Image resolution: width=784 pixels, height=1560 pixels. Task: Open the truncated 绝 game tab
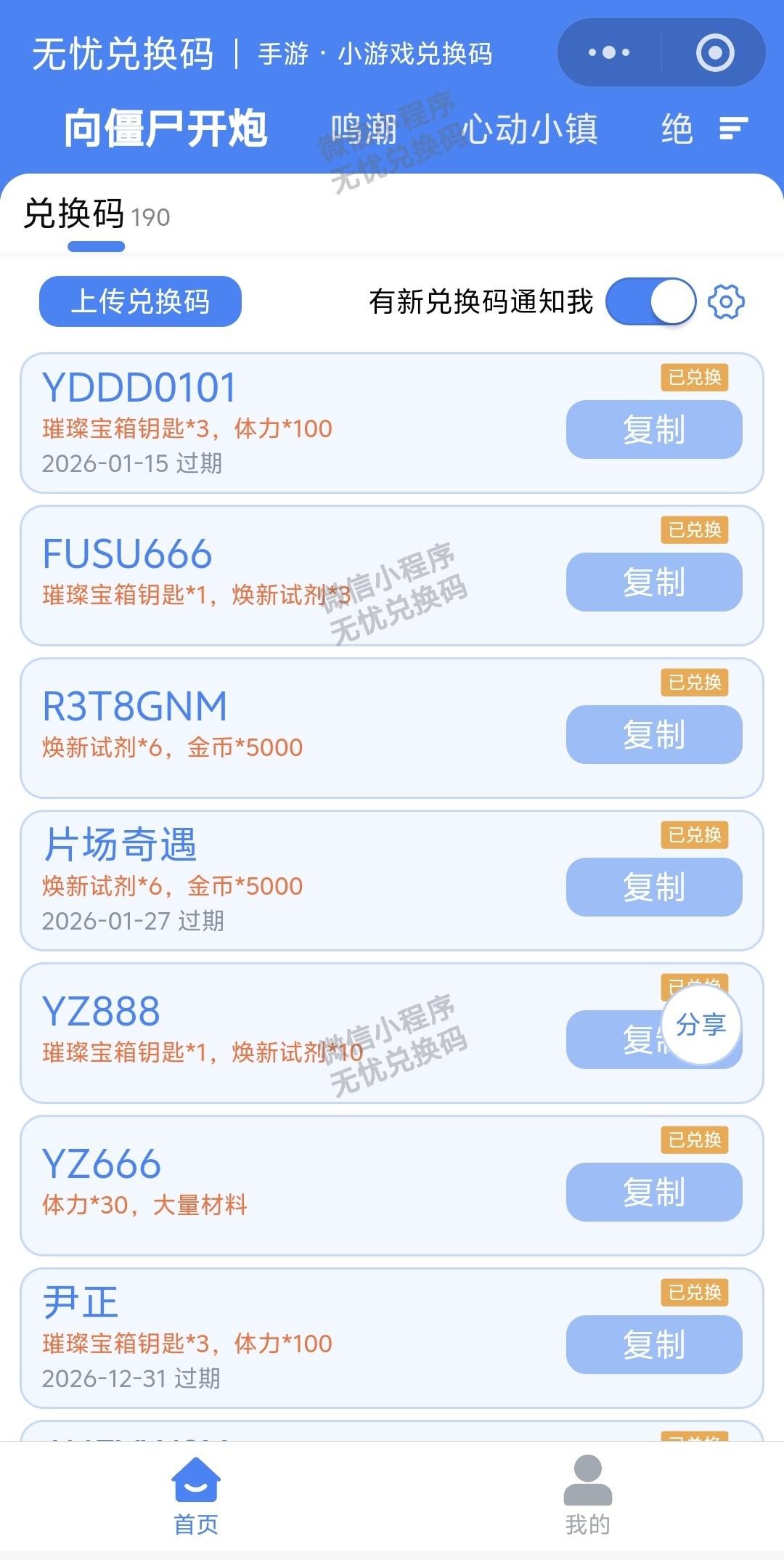pyautogui.click(x=677, y=129)
